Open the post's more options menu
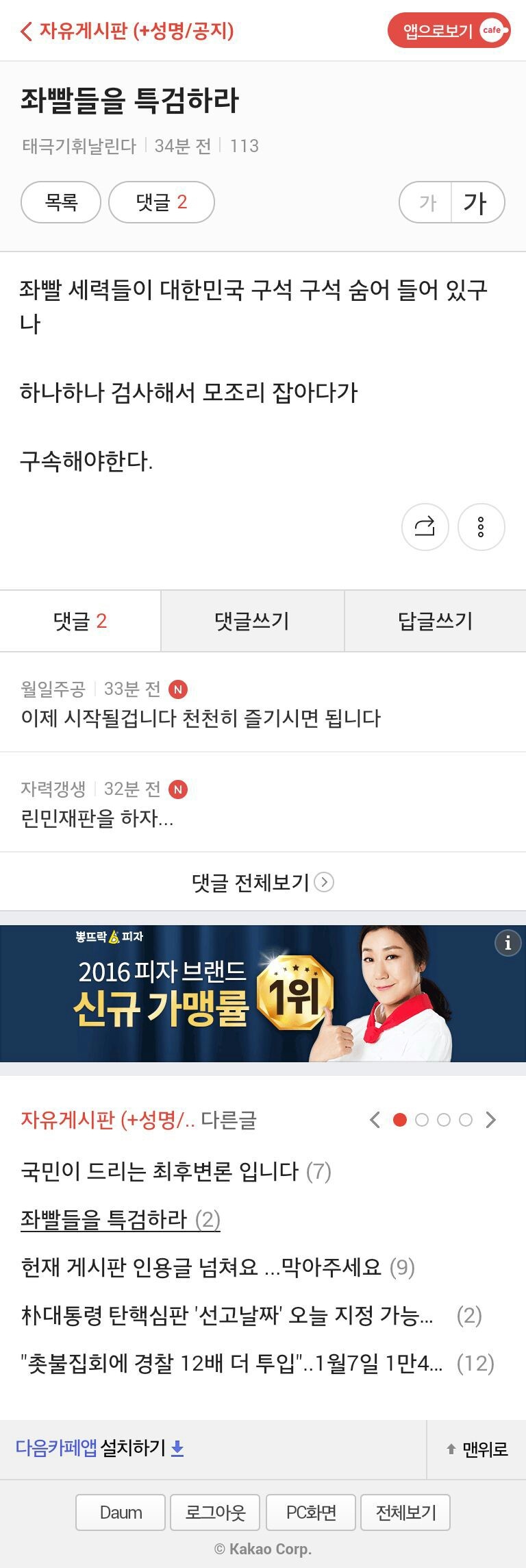The height and width of the screenshot is (1568, 526). point(481,527)
